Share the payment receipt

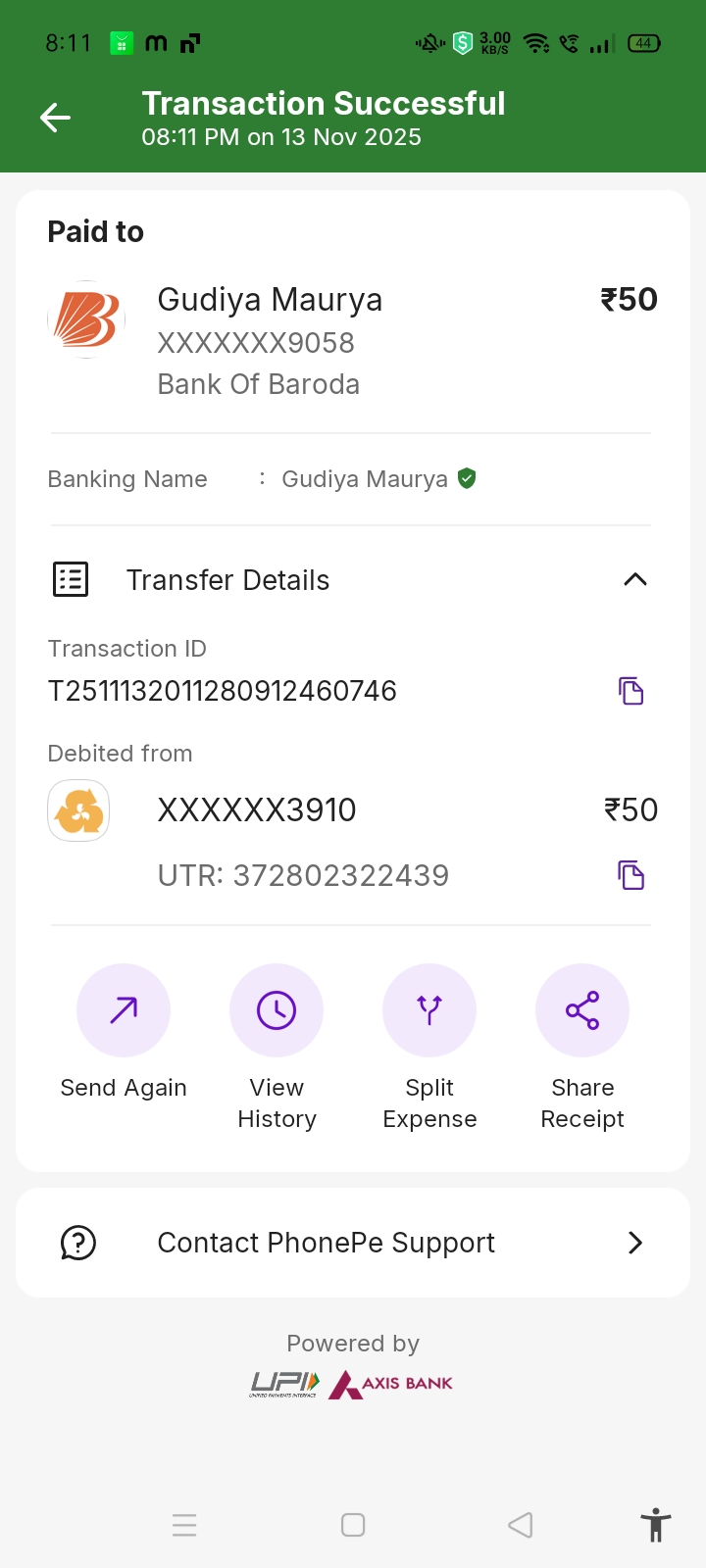click(582, 1010)
